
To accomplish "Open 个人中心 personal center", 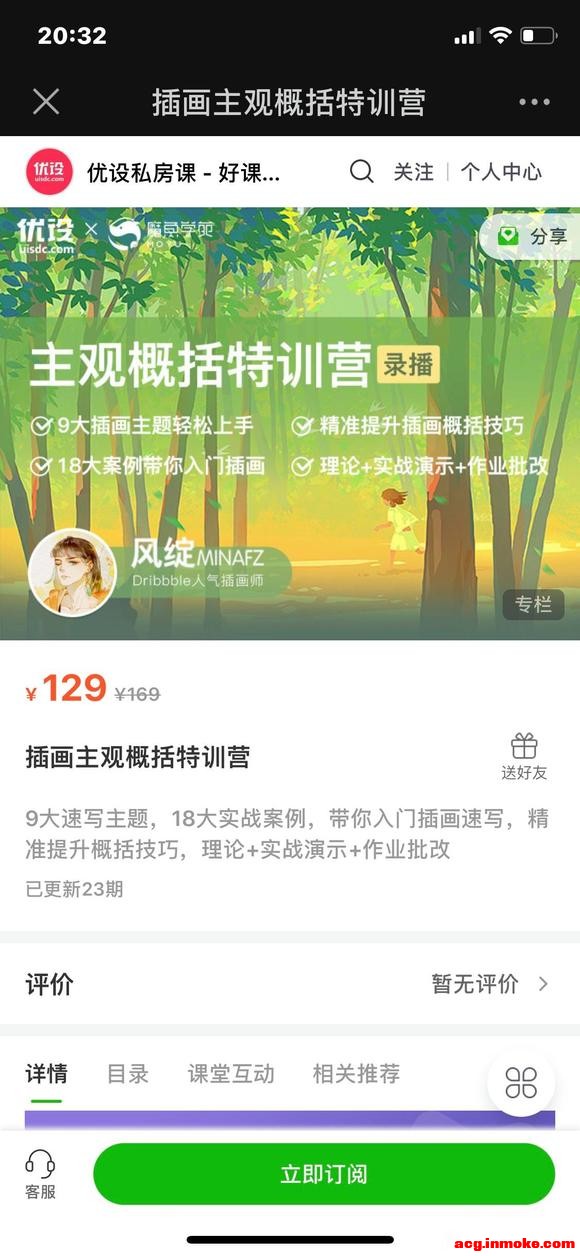I will click(x=501, y=172).
